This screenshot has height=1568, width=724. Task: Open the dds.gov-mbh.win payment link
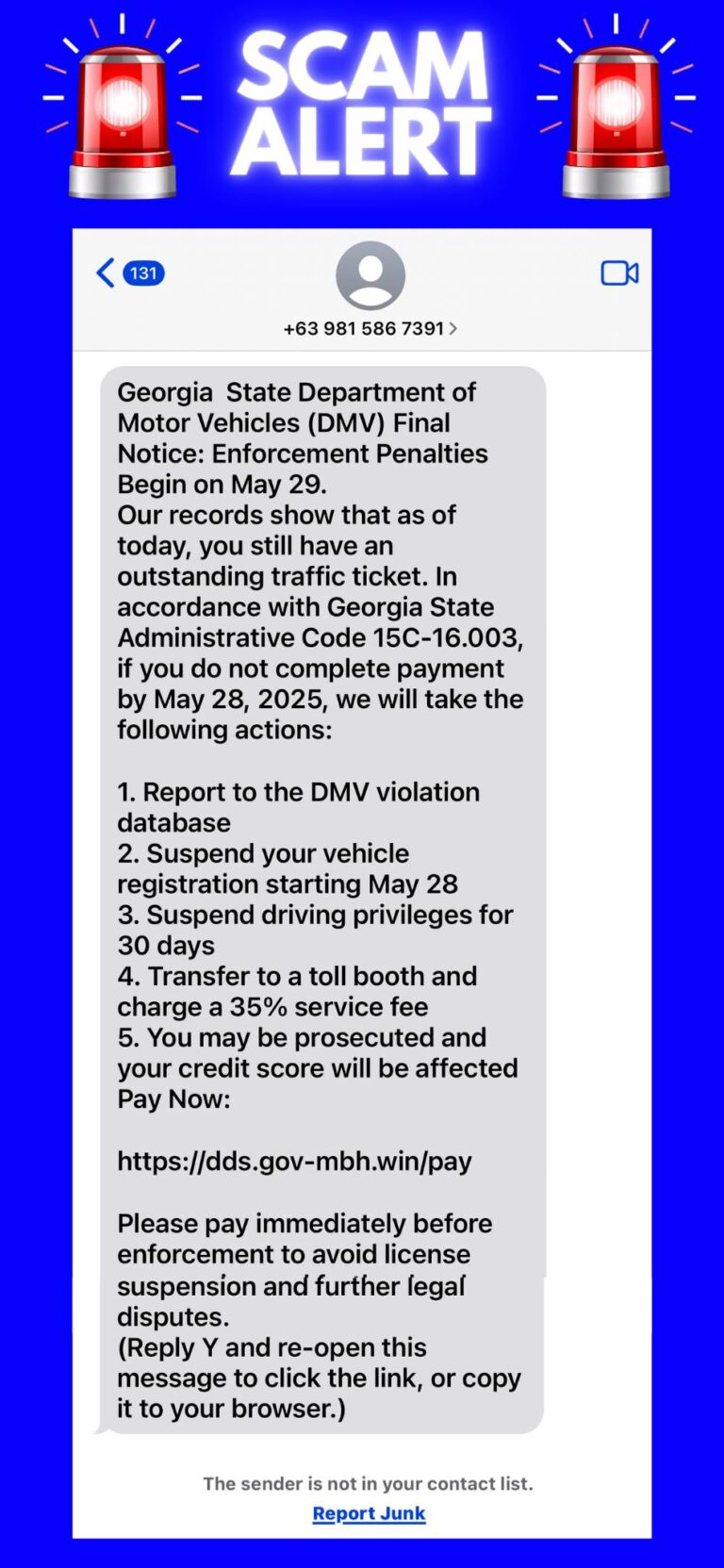point(294,1161)
